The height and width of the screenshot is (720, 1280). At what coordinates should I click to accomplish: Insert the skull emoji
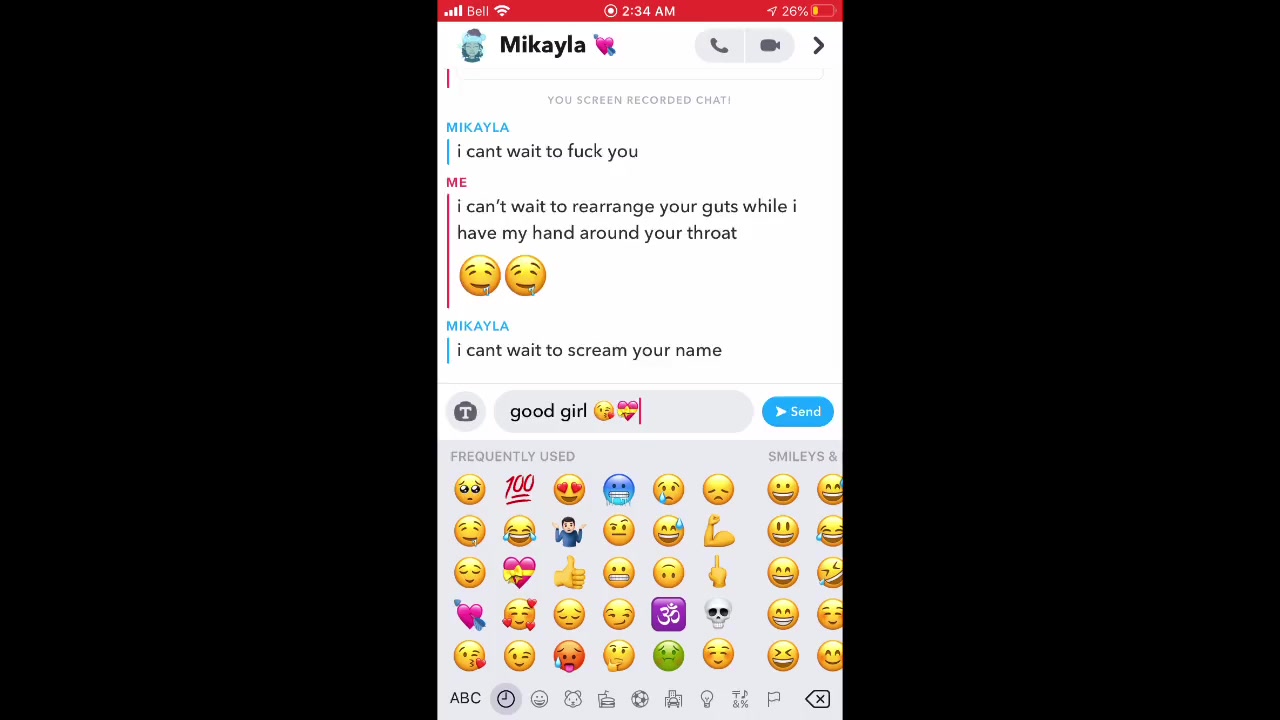coord(718,613)
